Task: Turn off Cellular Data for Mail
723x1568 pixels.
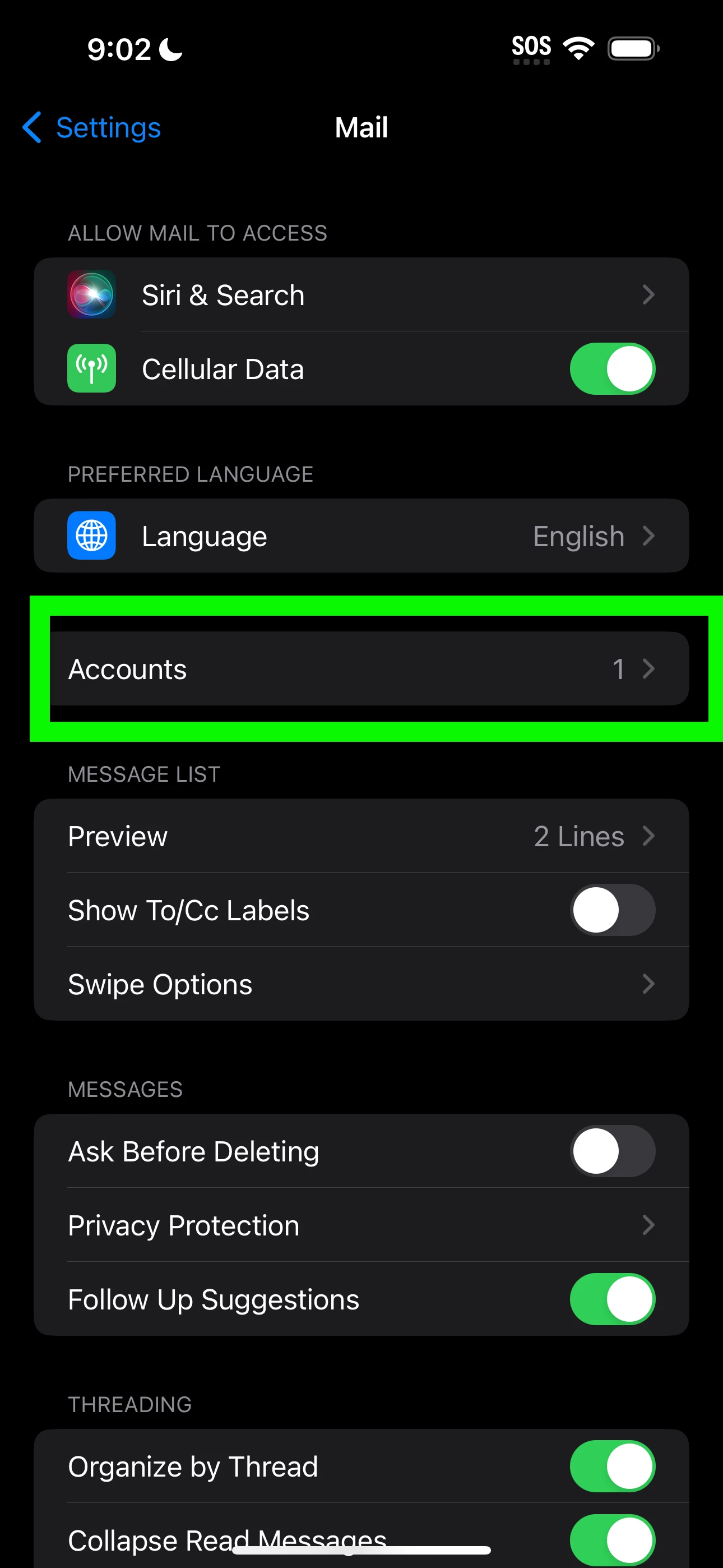Action: [611, 369]
